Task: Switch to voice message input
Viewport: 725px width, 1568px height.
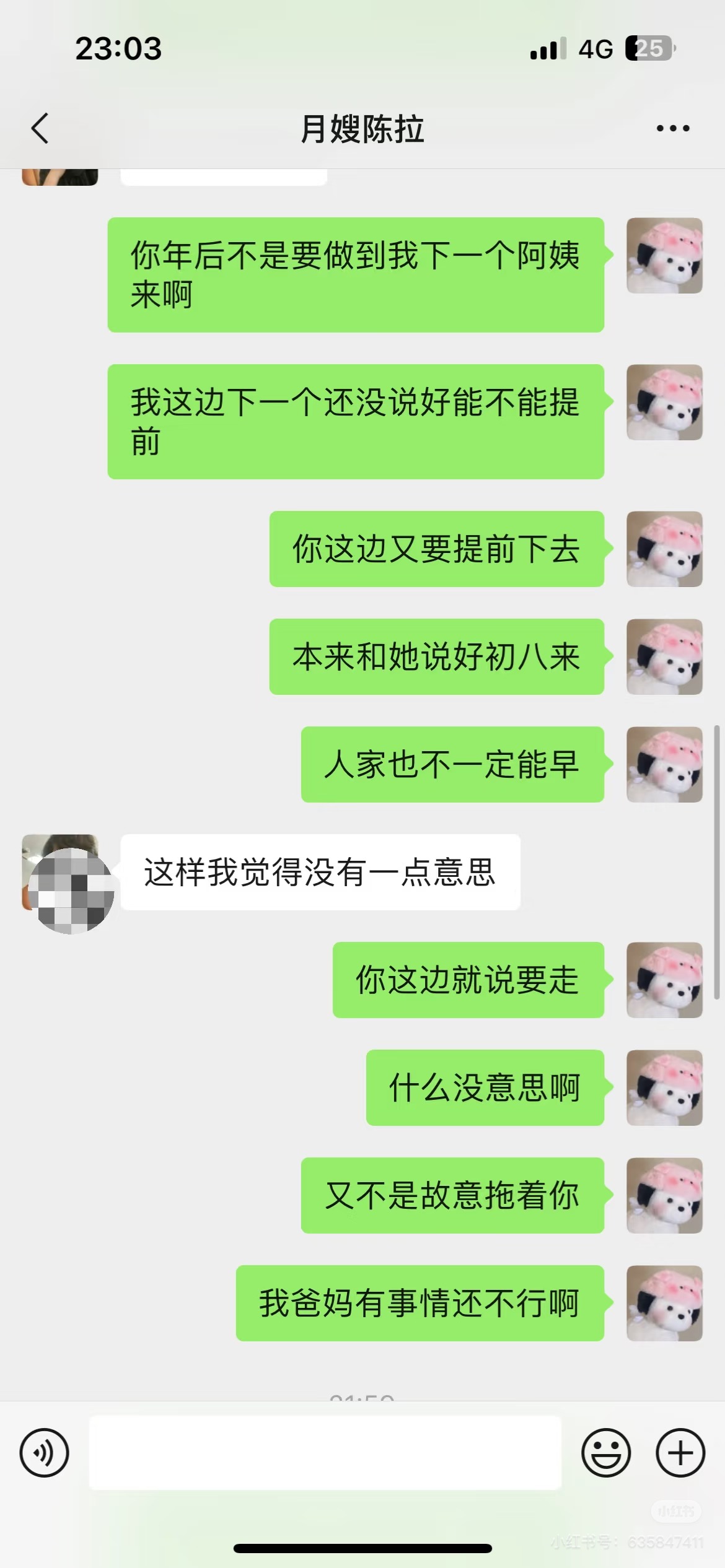Action: pos(44,1453)
